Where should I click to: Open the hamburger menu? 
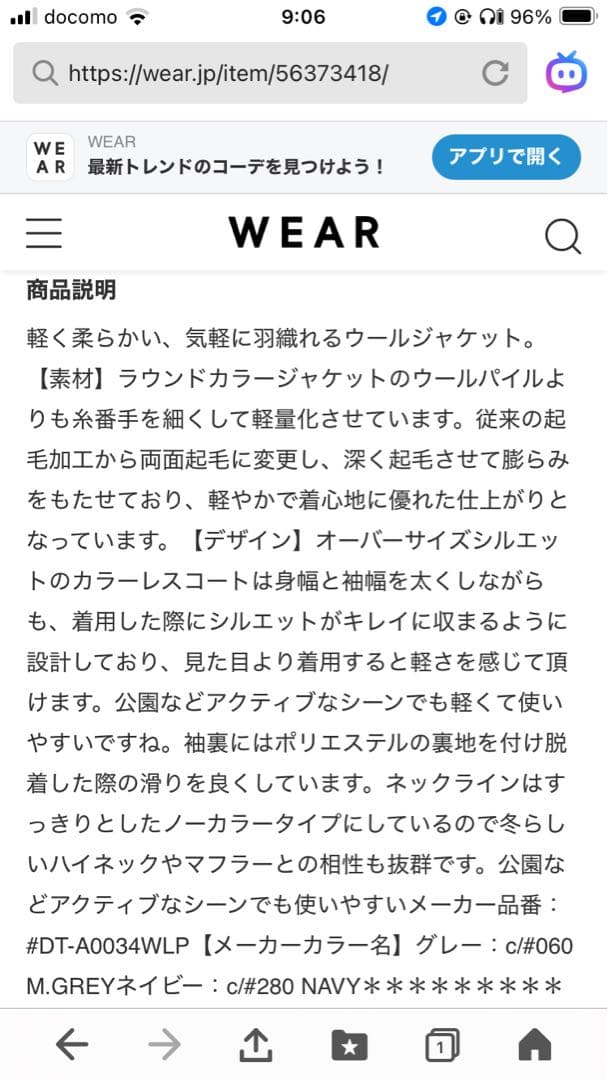[x=44, y=232]
